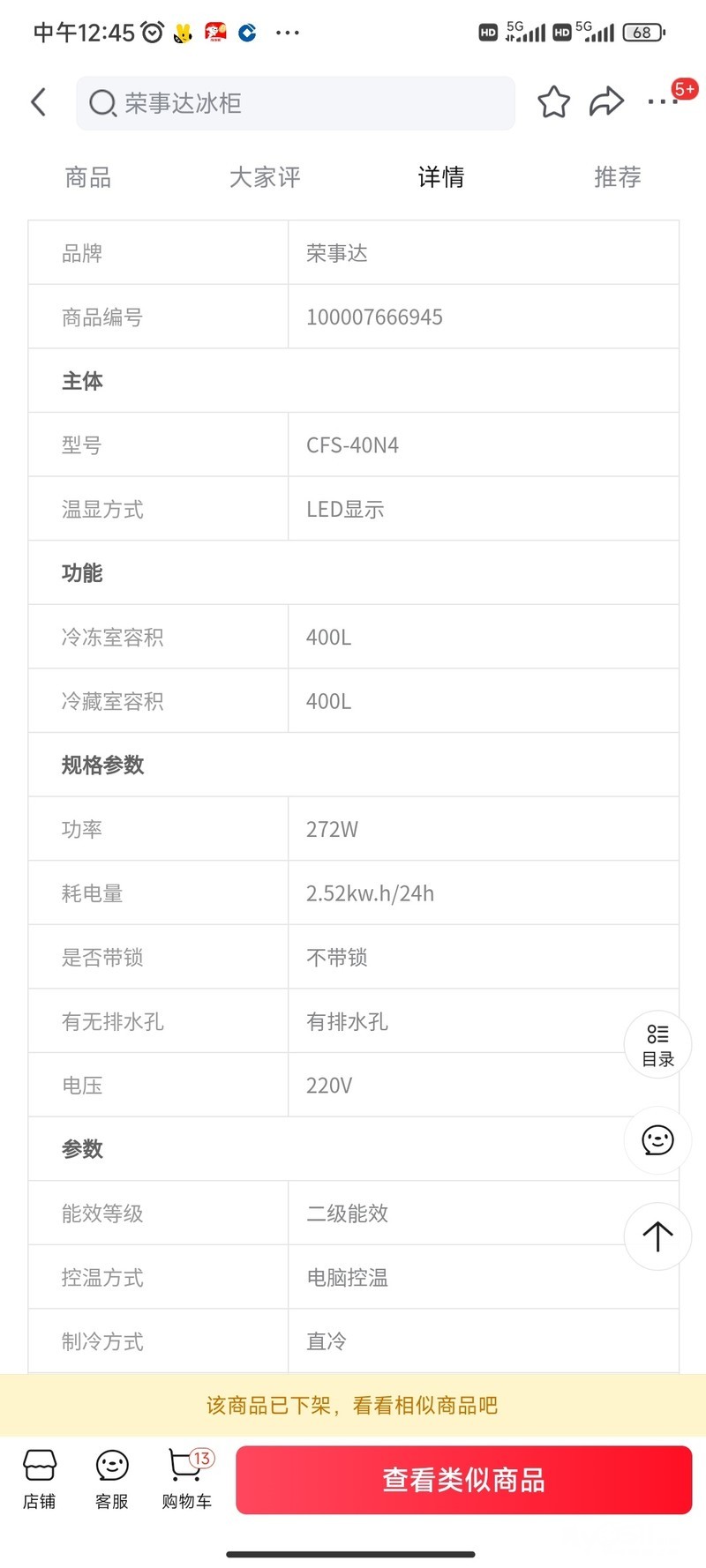The image size is (706, 1568).
Task: Go back with the top-left arrow
Action: tap(39, 102)
